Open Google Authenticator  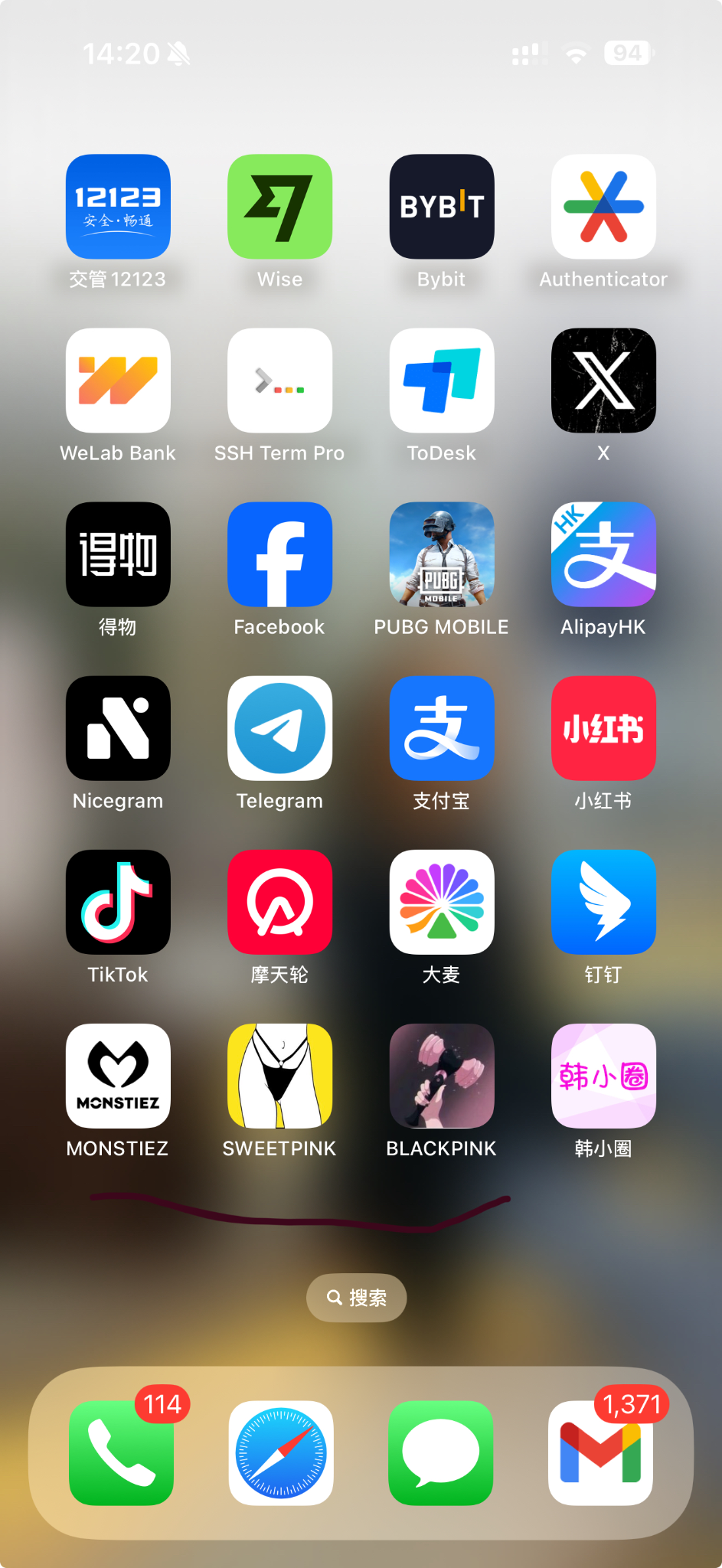pos(603,207)
